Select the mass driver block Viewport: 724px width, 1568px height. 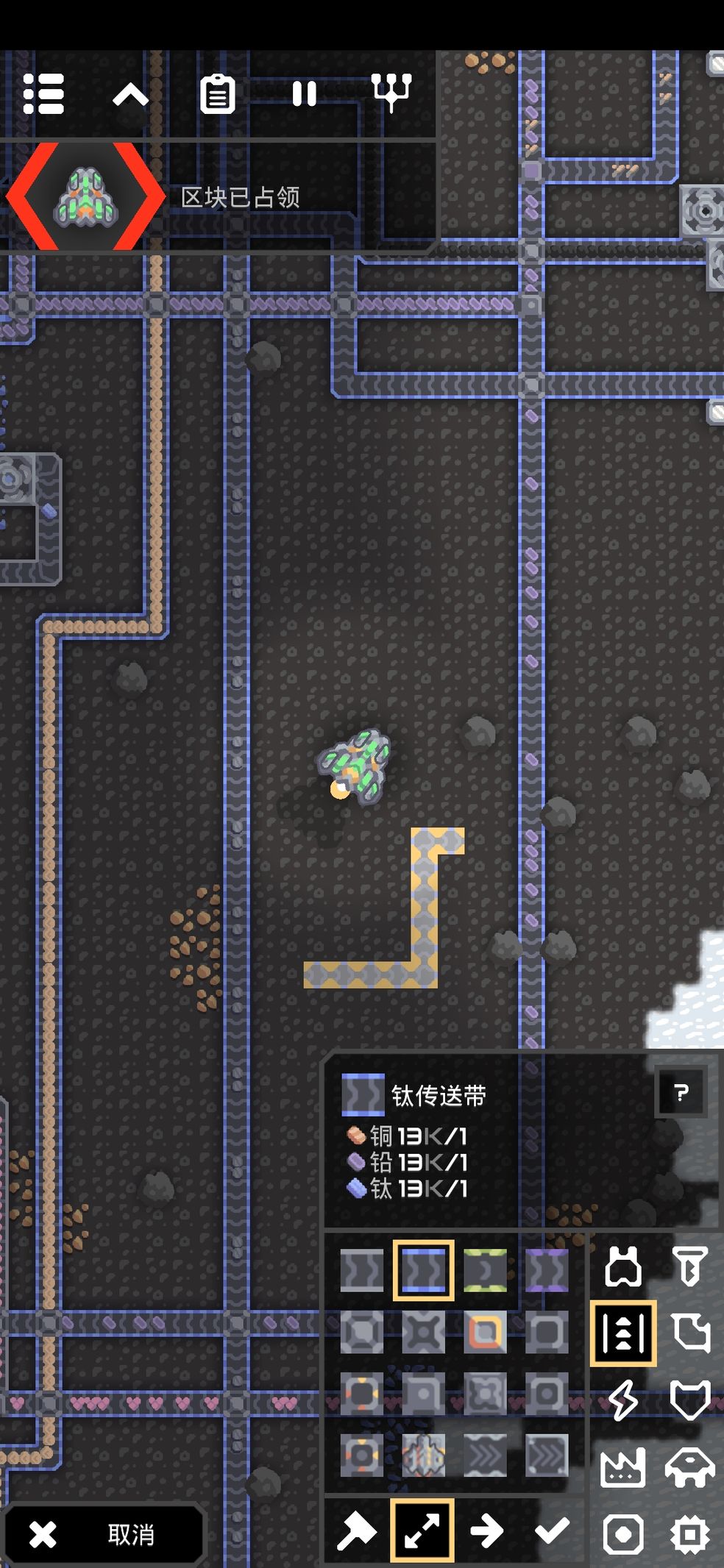pyautogui.click(x=423, y=1455)
